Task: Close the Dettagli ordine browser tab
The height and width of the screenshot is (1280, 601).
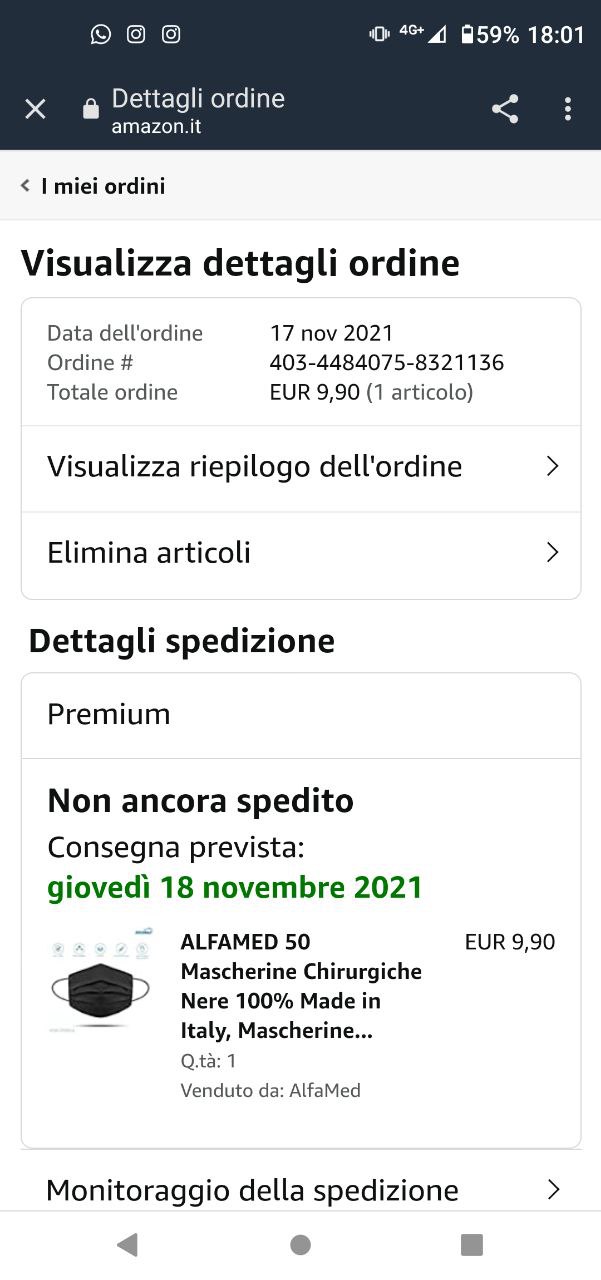Action: point(35,109)
